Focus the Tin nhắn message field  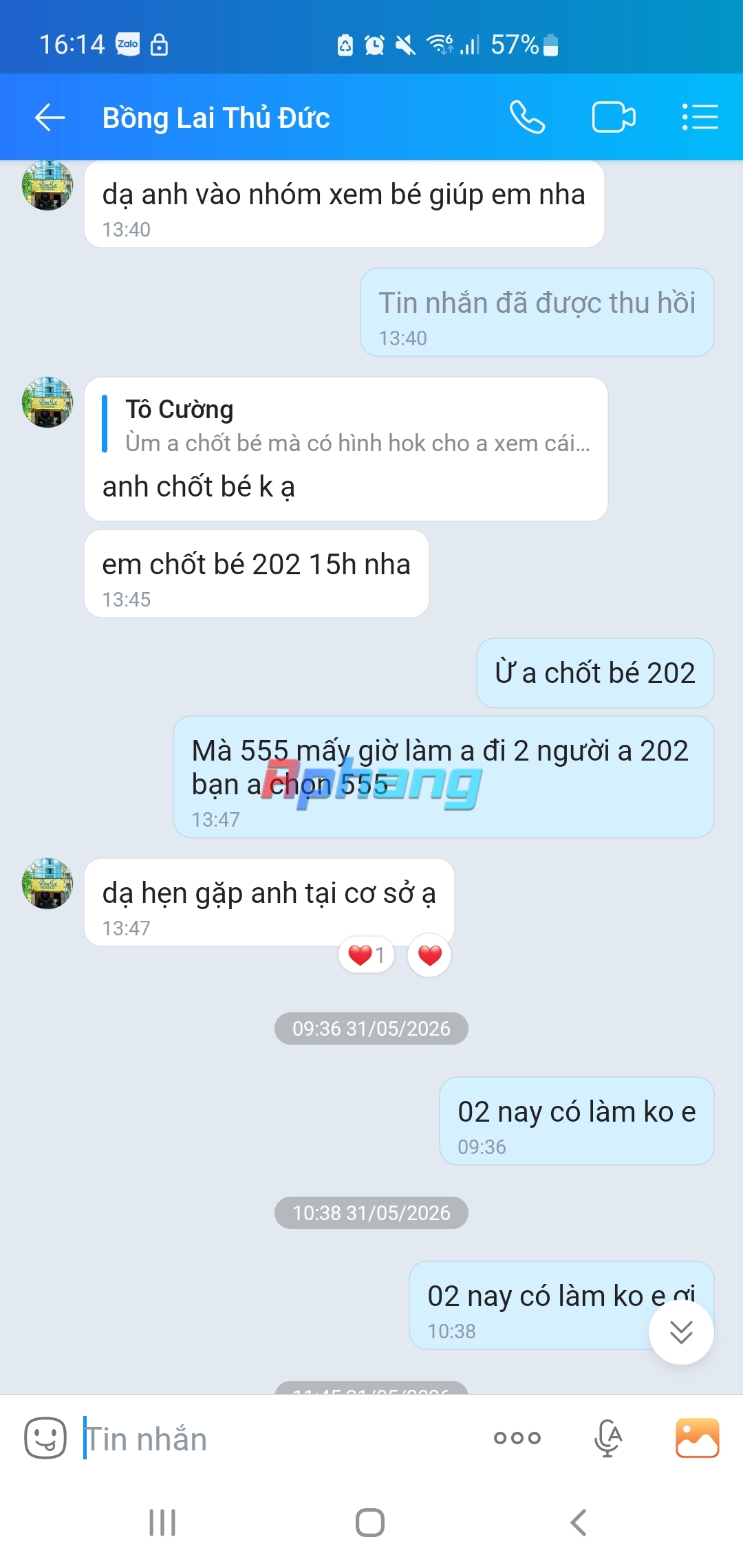275,1439
